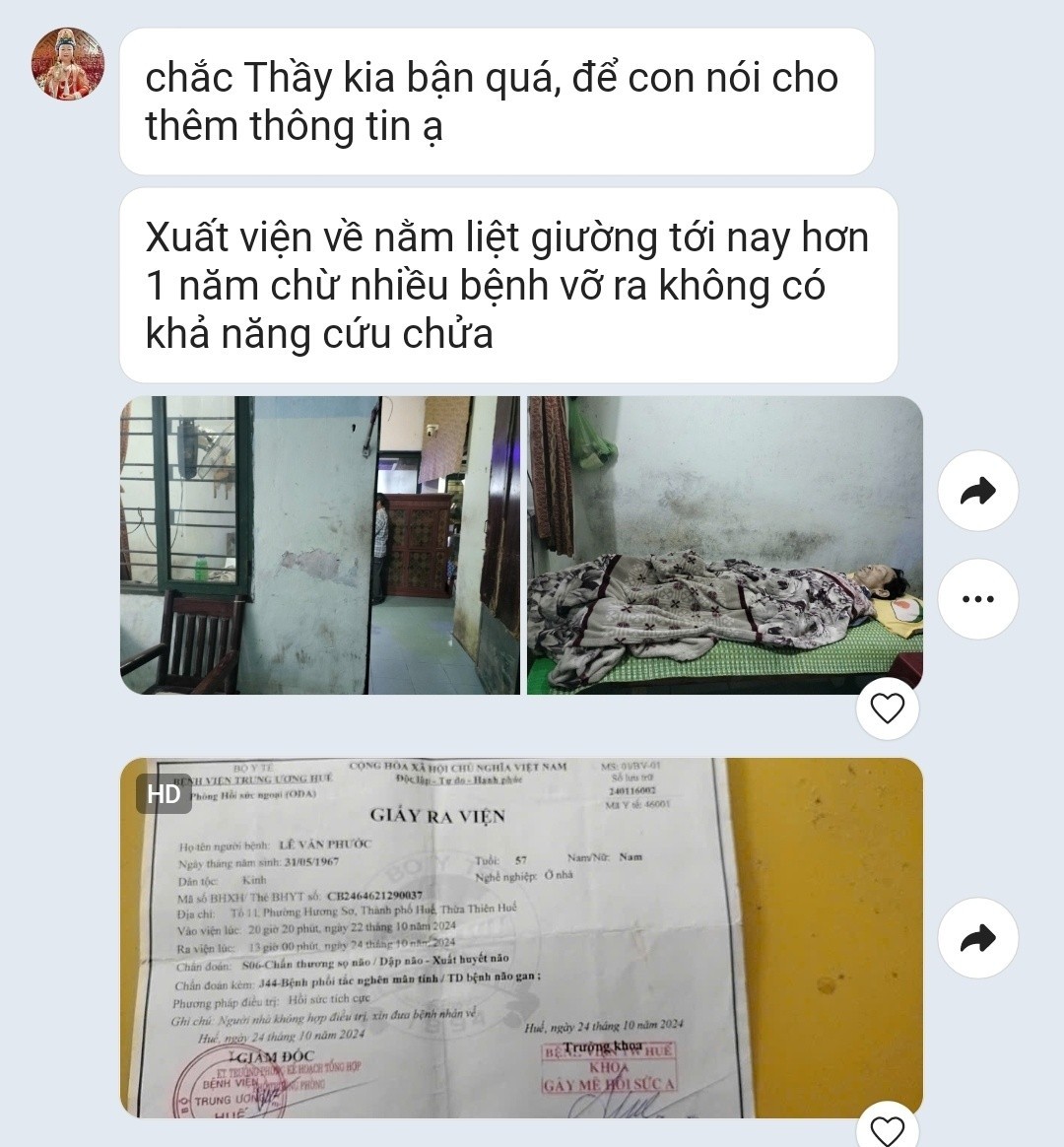React with heart to the room photos
The width and height of the screenshot is (1064, 1147).
pyautogui.click(x=888, y=708)
